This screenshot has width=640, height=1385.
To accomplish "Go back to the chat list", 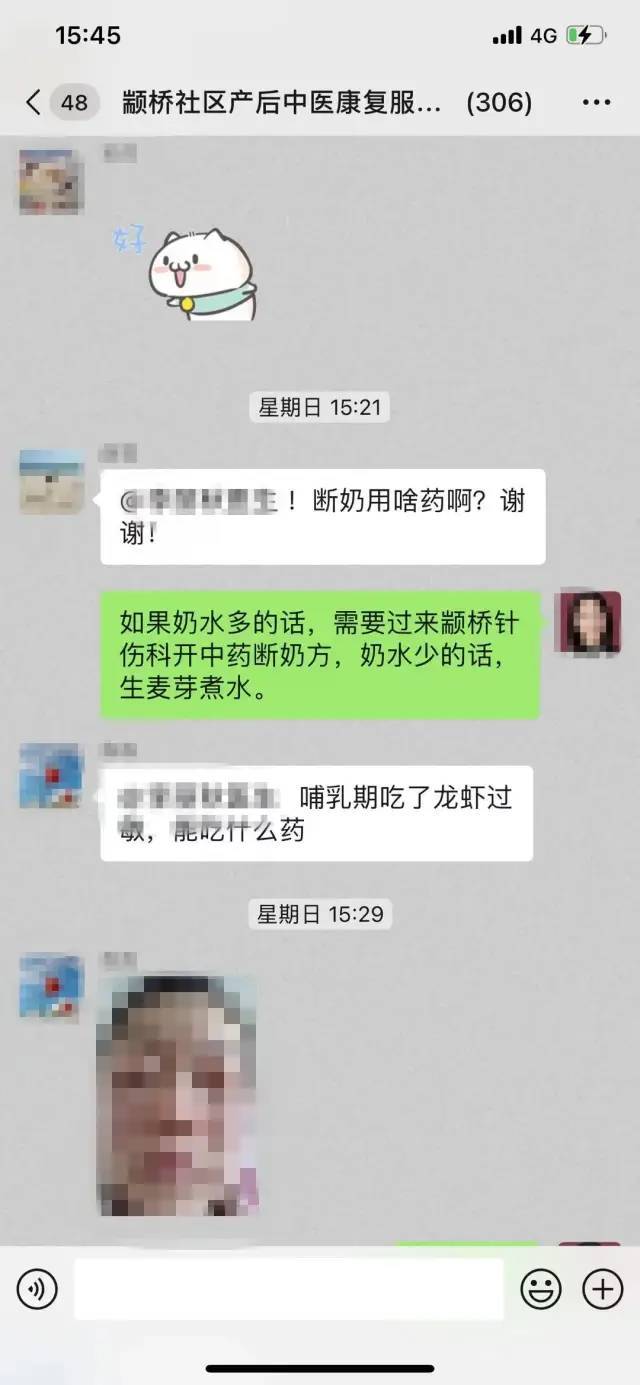I will [35, 102].
